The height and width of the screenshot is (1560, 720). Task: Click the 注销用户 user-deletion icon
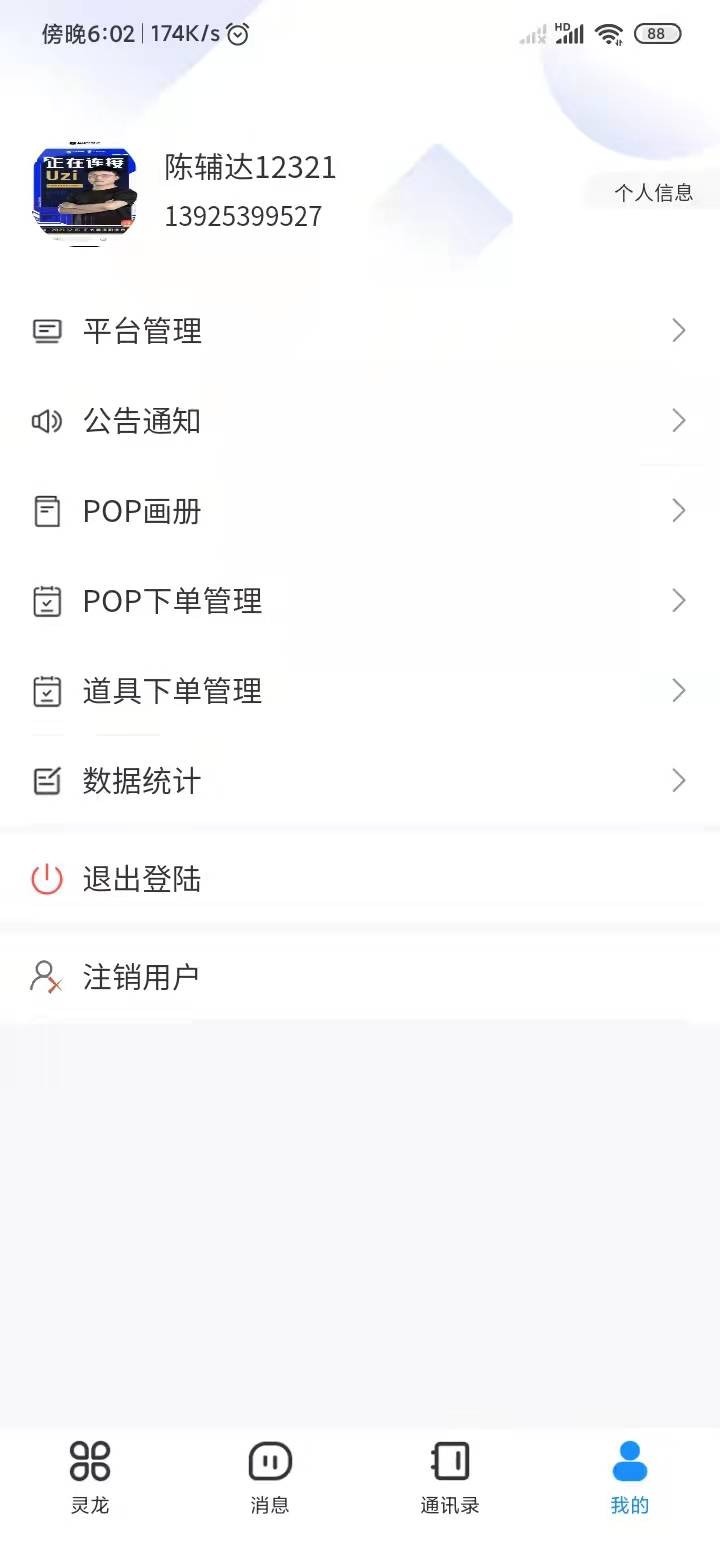46,977
